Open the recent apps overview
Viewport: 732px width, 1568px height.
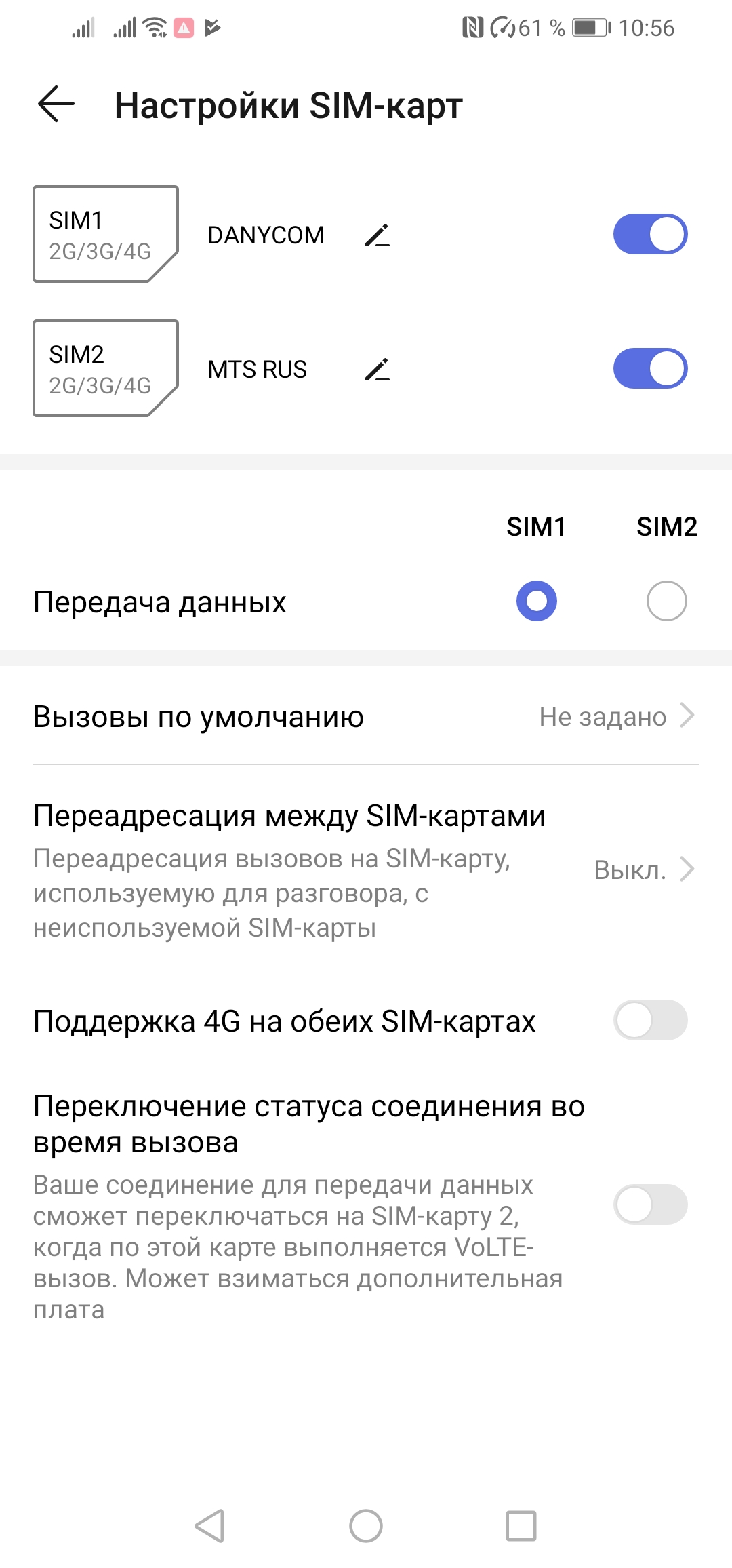(521, 1526)
